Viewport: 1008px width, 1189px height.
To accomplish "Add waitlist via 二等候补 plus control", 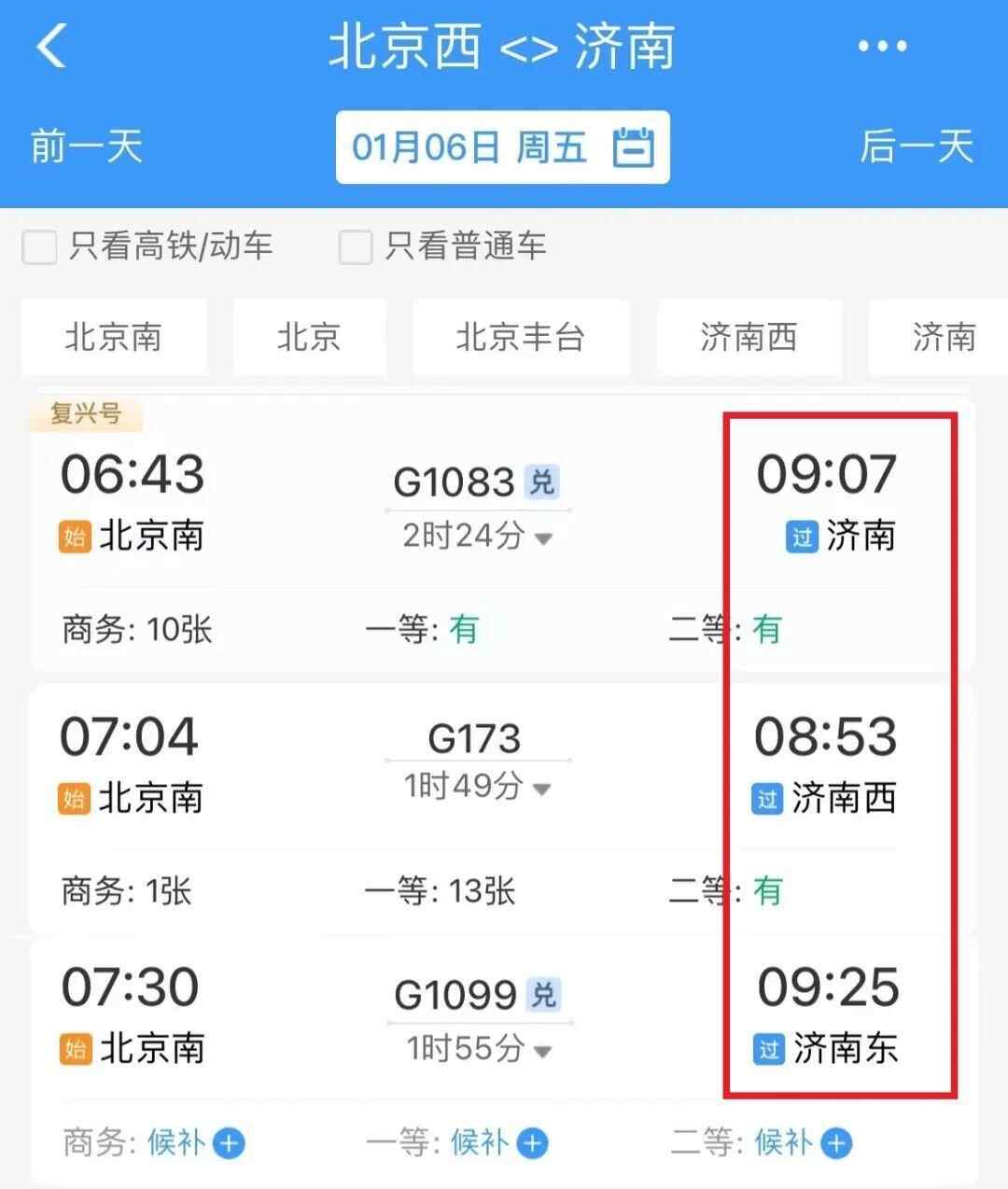I will tap(839, 1142).
